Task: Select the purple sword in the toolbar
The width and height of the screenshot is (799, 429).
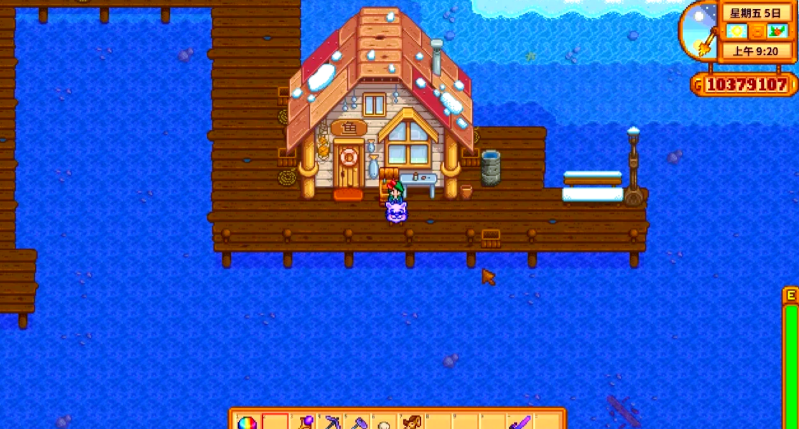Action: (519, 421)
